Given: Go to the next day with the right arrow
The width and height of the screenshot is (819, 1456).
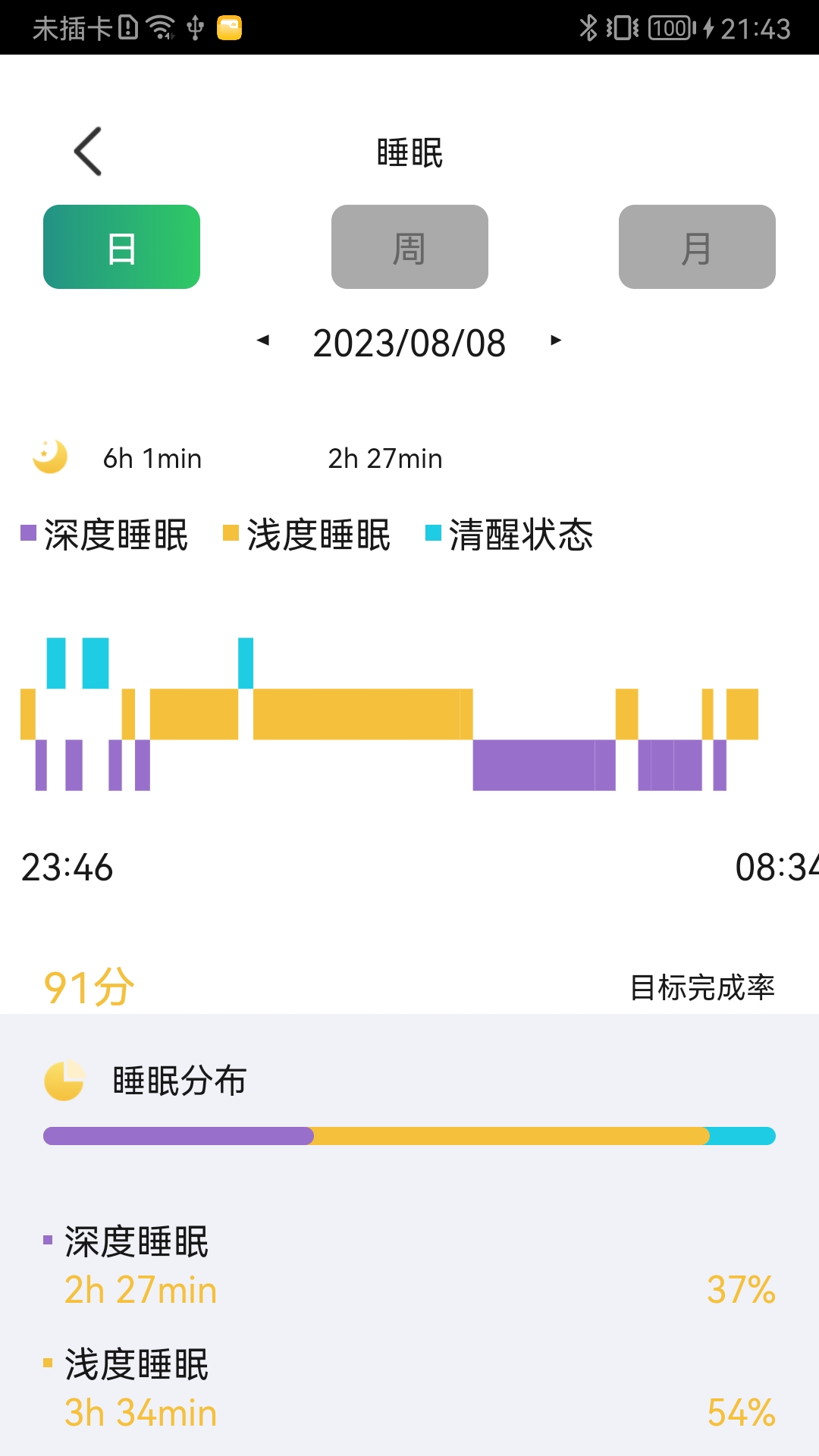Looking at the screenshot, I should point(556,343).
